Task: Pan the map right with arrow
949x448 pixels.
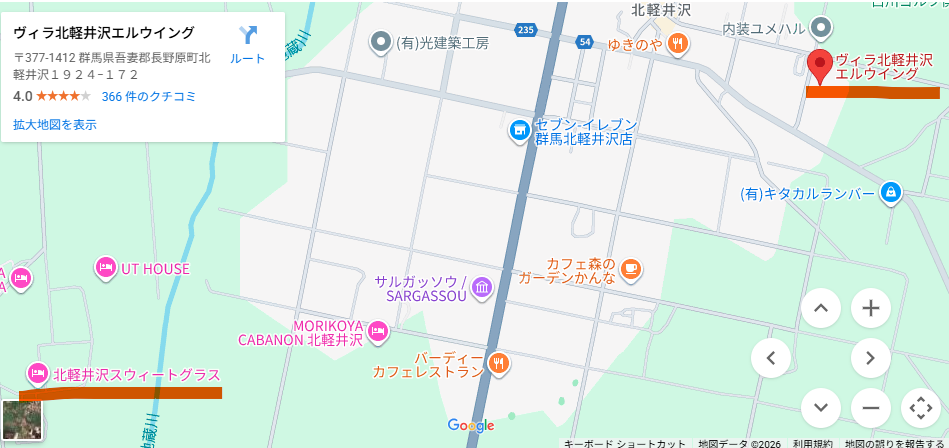Action: point(870,357)
